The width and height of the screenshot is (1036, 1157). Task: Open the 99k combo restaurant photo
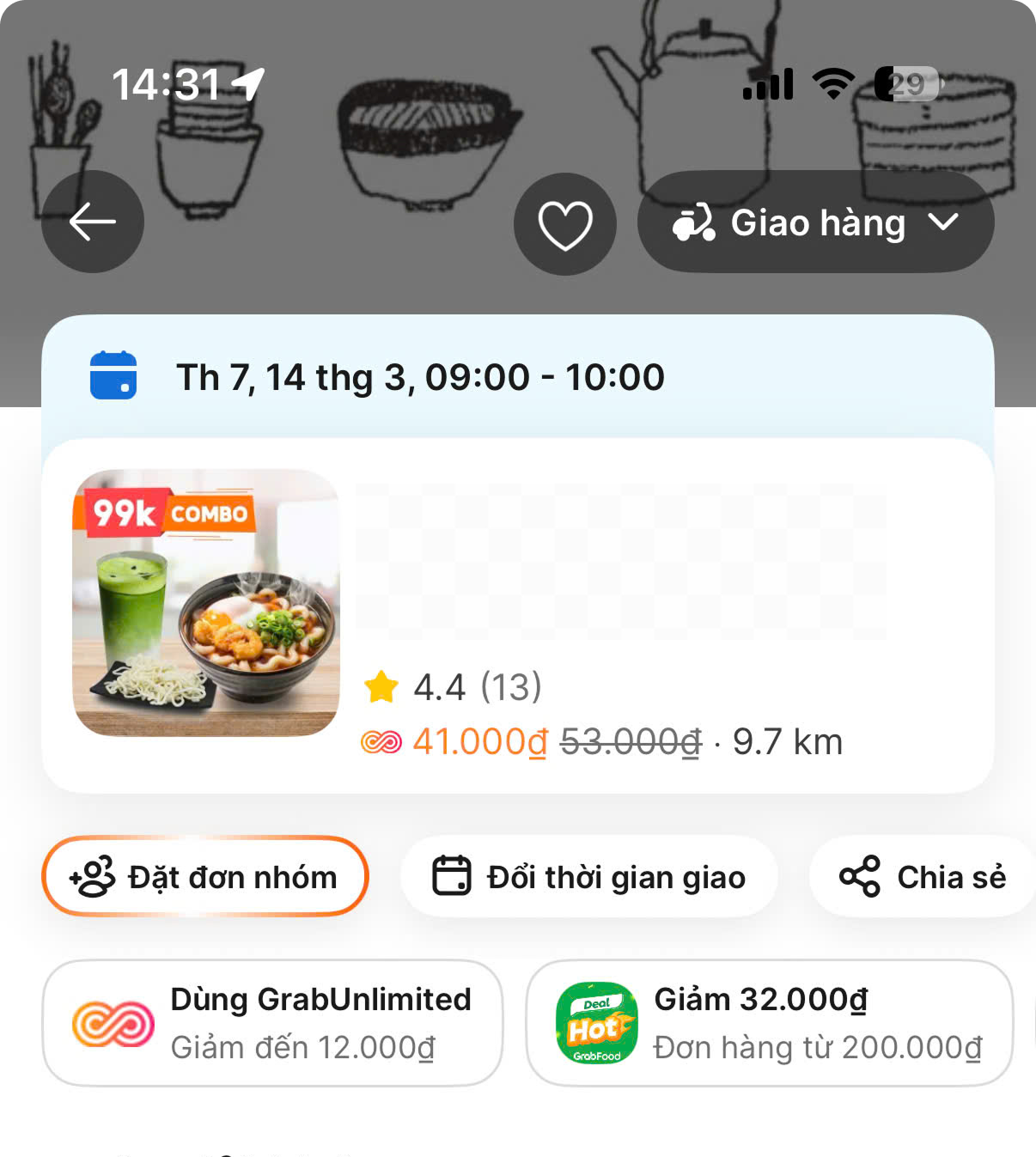pos(206,603)
